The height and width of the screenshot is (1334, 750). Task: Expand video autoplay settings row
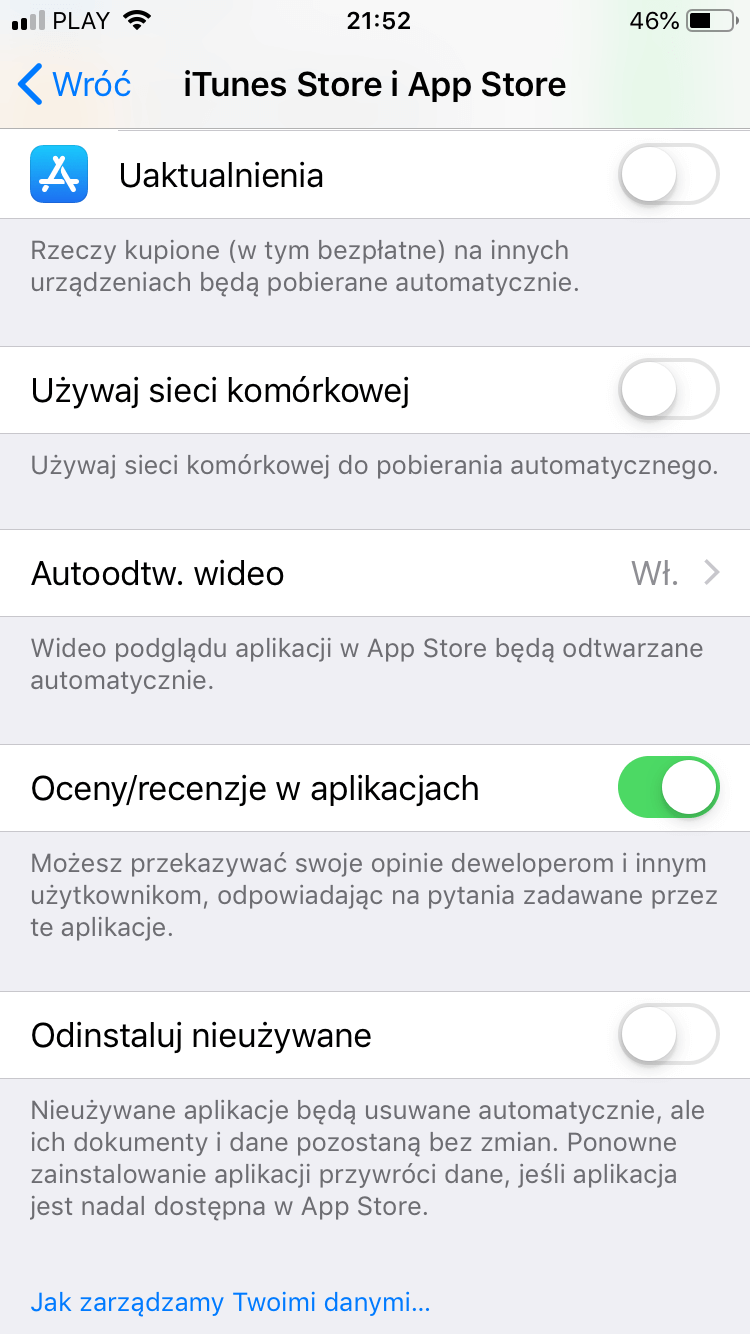375,572
